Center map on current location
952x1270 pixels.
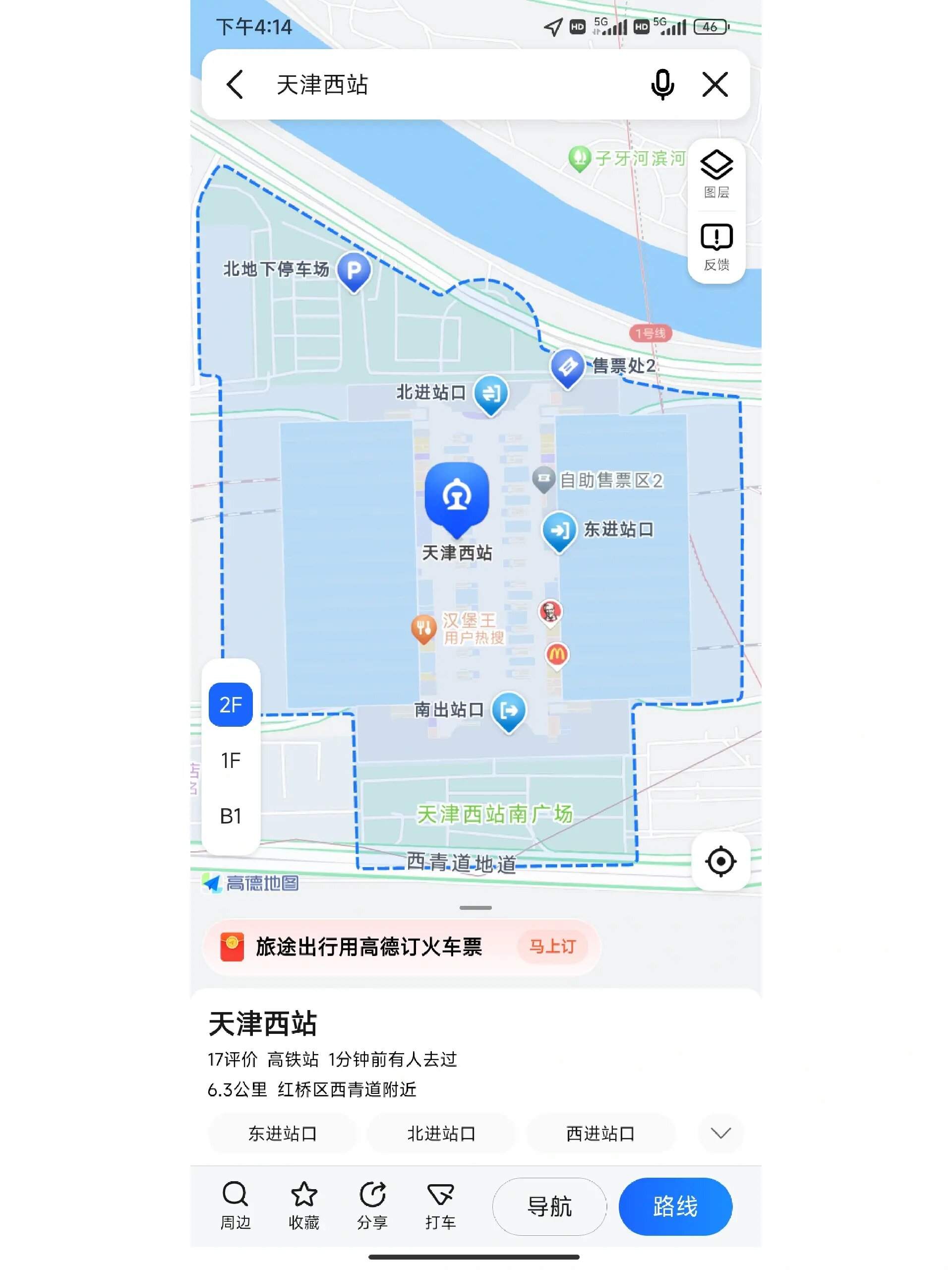point(721,861)
